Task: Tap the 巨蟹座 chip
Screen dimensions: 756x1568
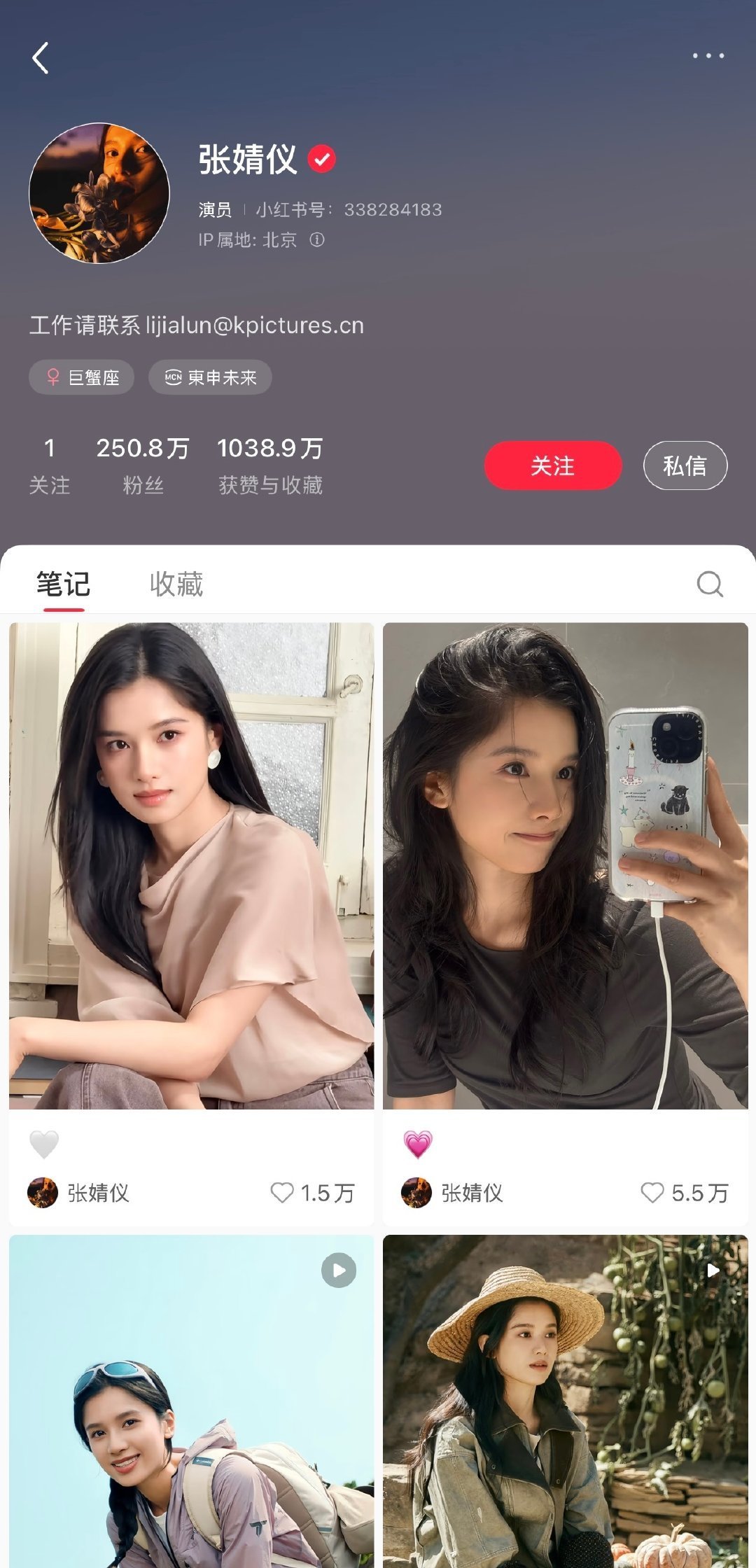Action: point(81,377)
